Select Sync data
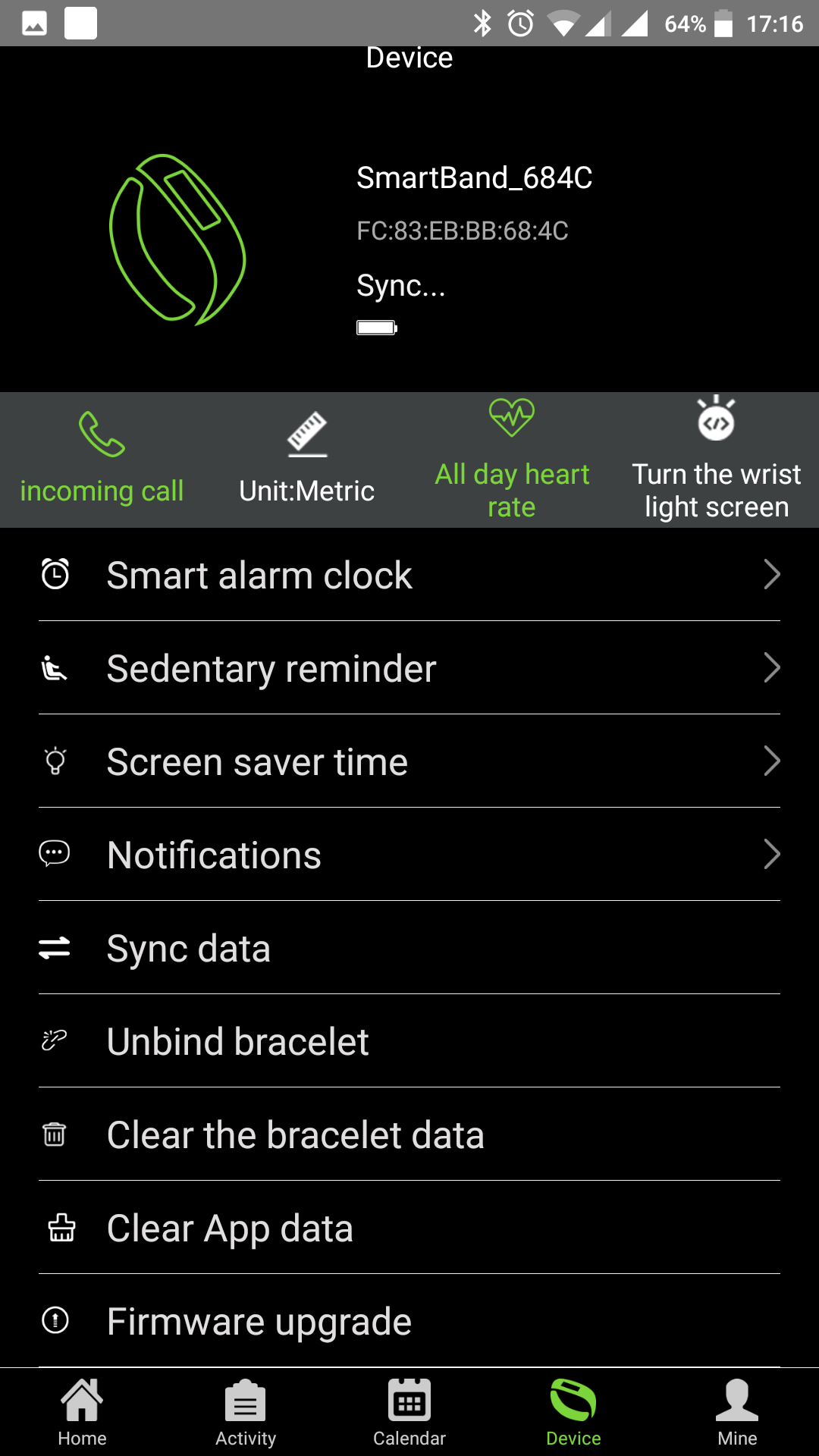This screenshot has height=1456, width=819. click(x=409, y=948)
